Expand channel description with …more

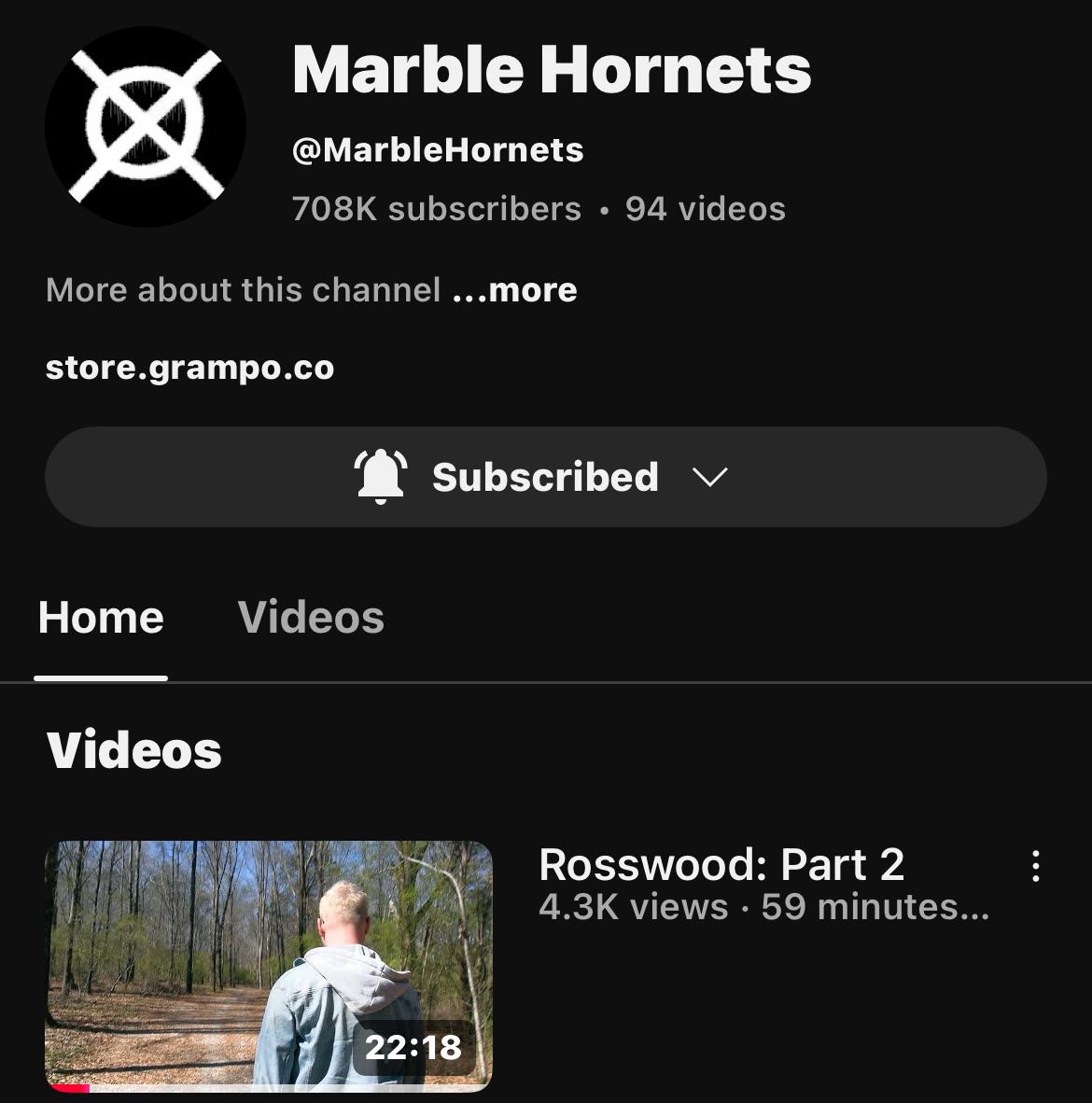[514, 290]
